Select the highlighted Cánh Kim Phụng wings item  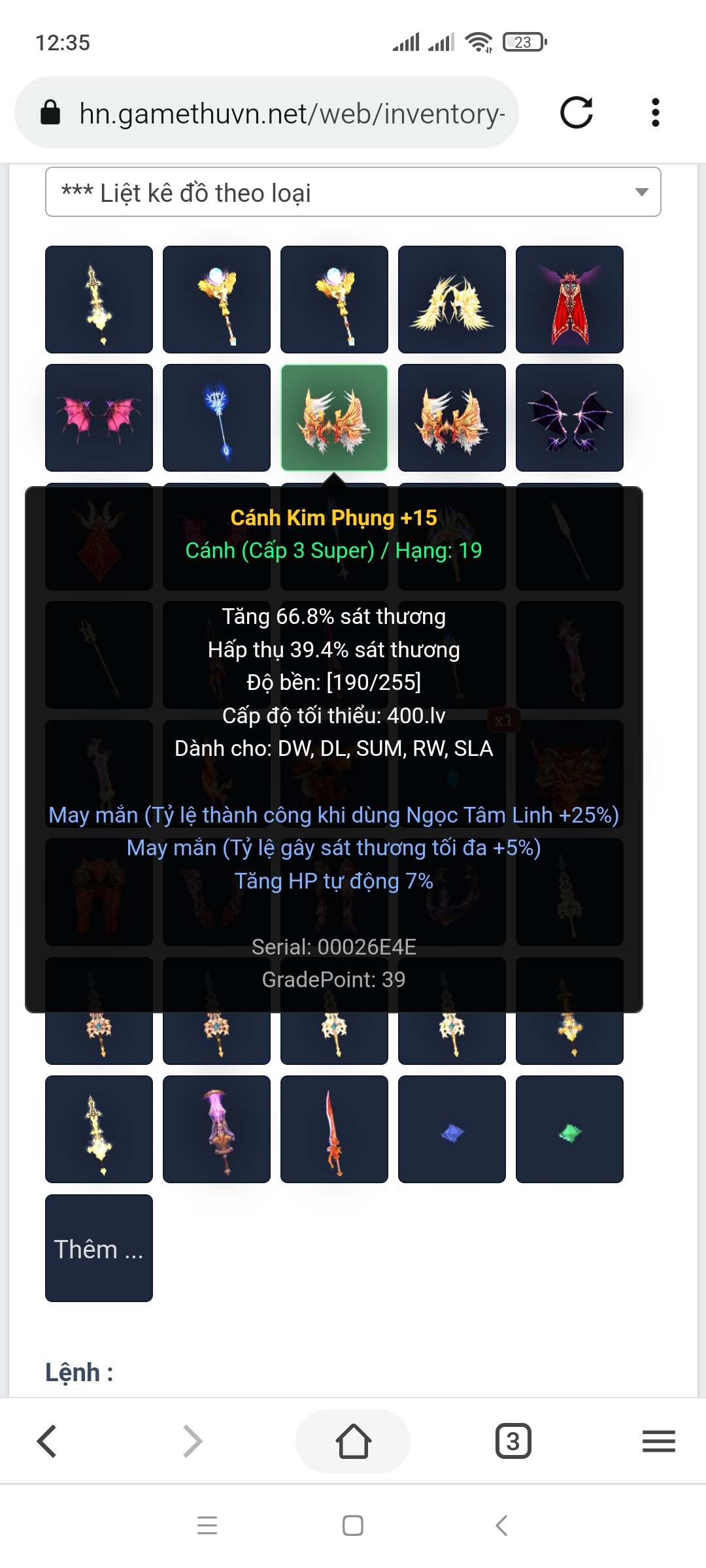[334, 418]
